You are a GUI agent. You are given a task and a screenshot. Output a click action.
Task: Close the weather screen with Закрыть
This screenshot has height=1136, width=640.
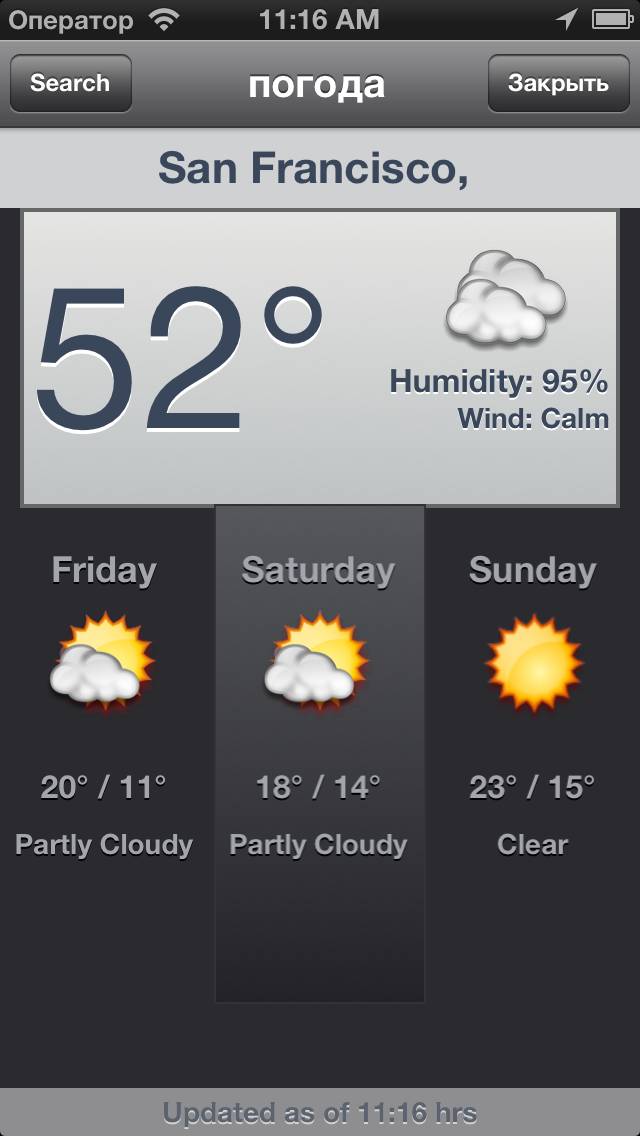click(x=558, y=83)
